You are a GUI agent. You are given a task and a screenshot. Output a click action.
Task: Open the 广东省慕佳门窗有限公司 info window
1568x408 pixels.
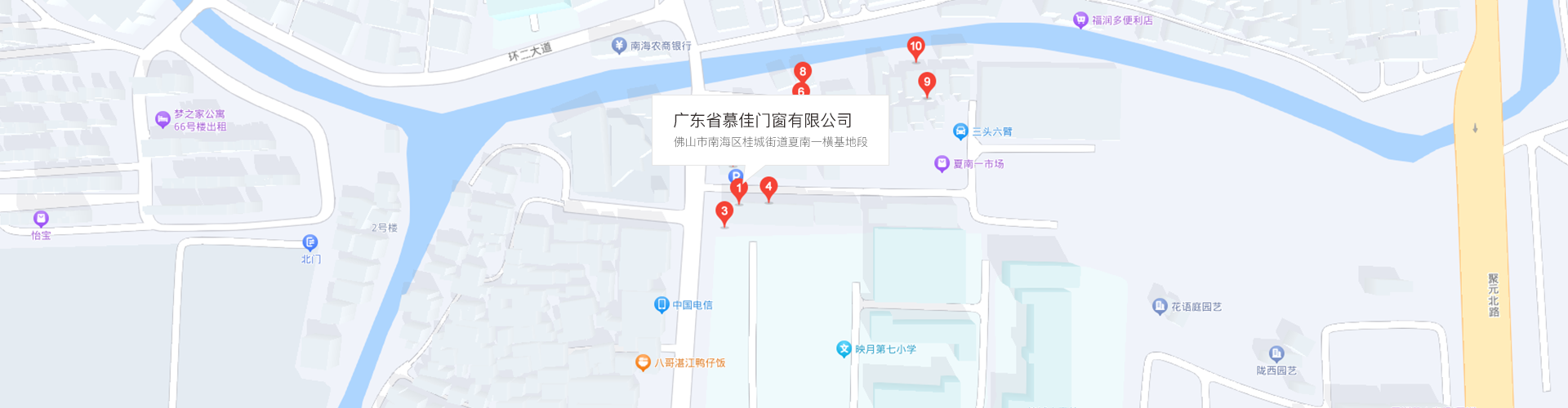pos(770,130)
